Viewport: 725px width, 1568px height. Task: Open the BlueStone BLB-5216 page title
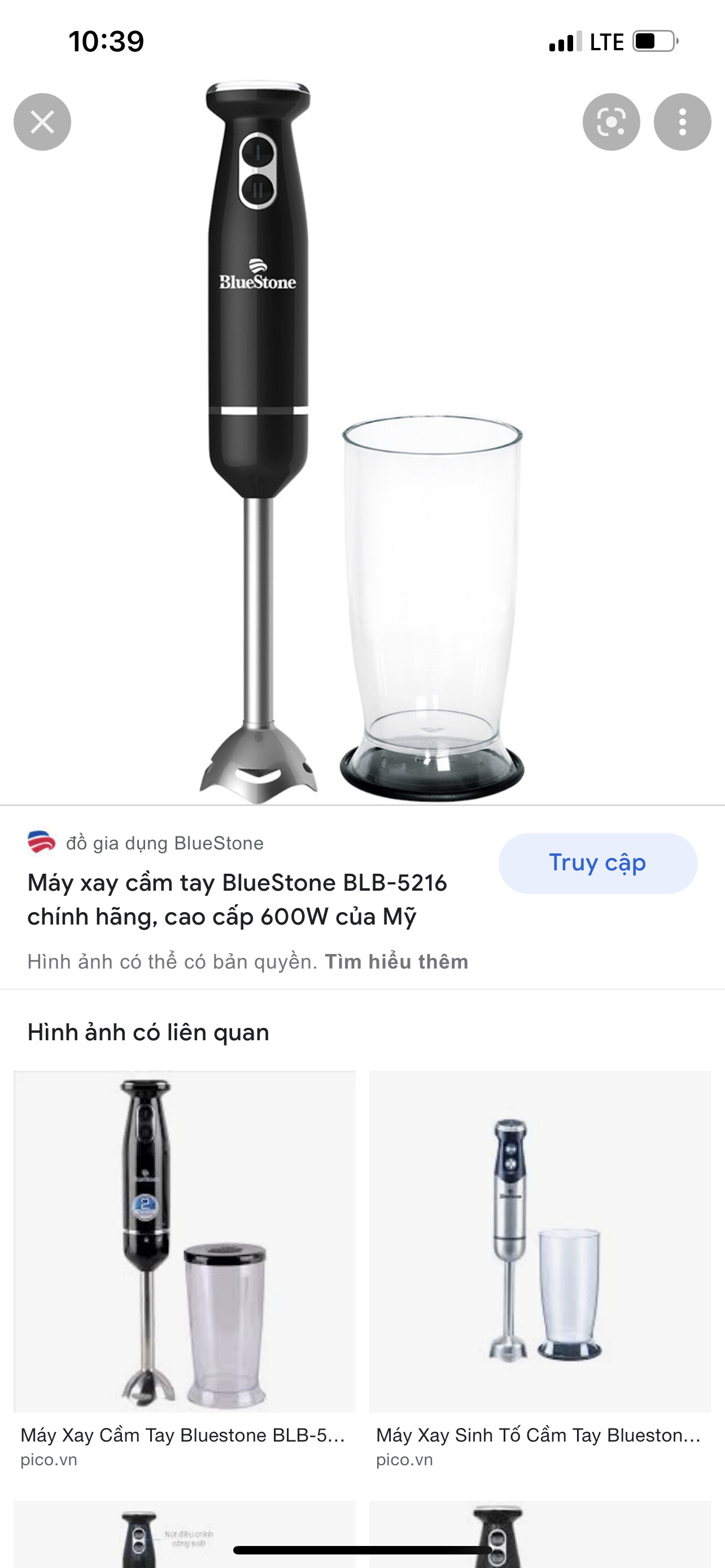[x=237, y=900]
